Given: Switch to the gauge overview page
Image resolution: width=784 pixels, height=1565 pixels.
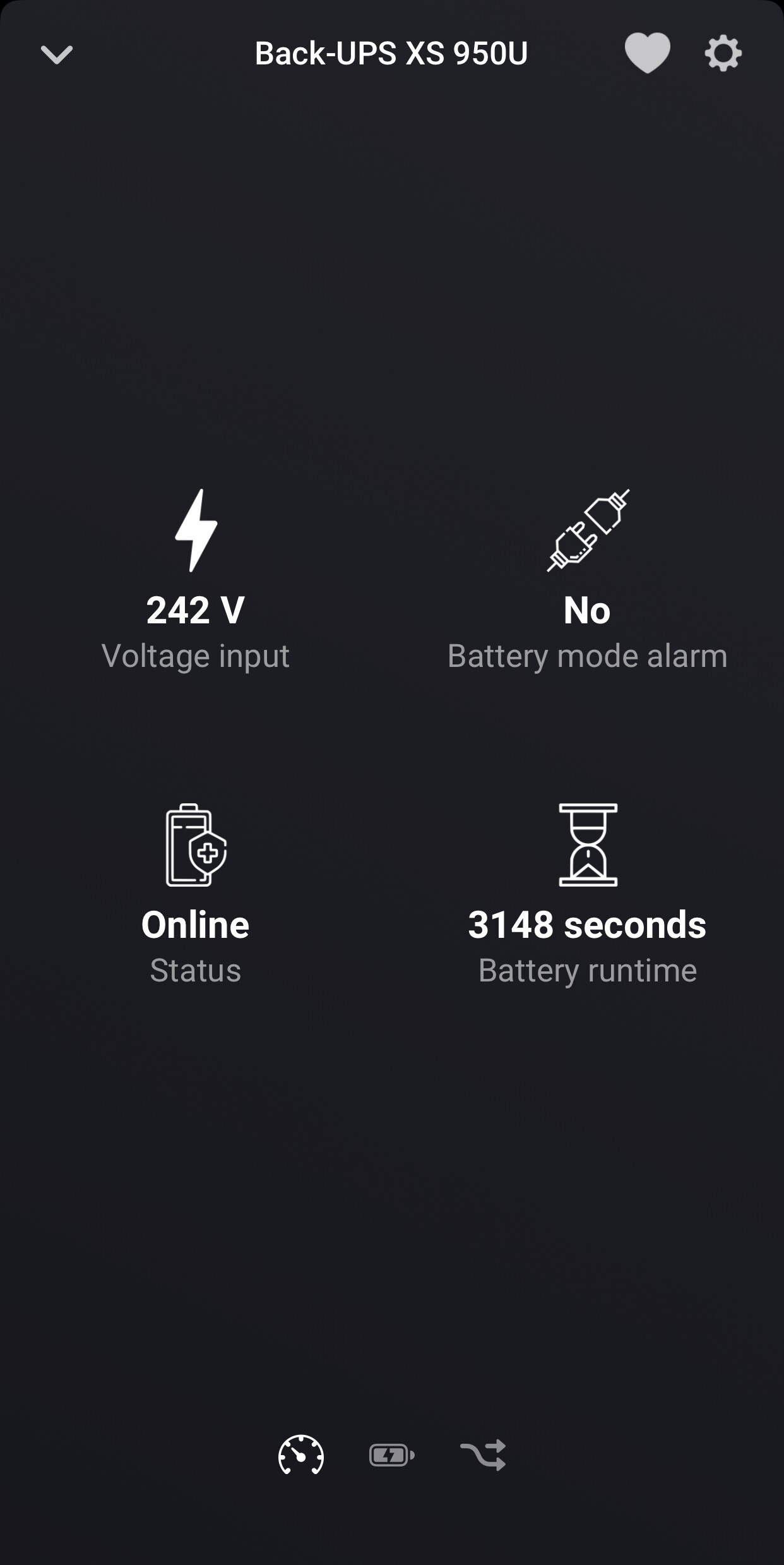Looking at the screenshot, I should point(301,1455).
